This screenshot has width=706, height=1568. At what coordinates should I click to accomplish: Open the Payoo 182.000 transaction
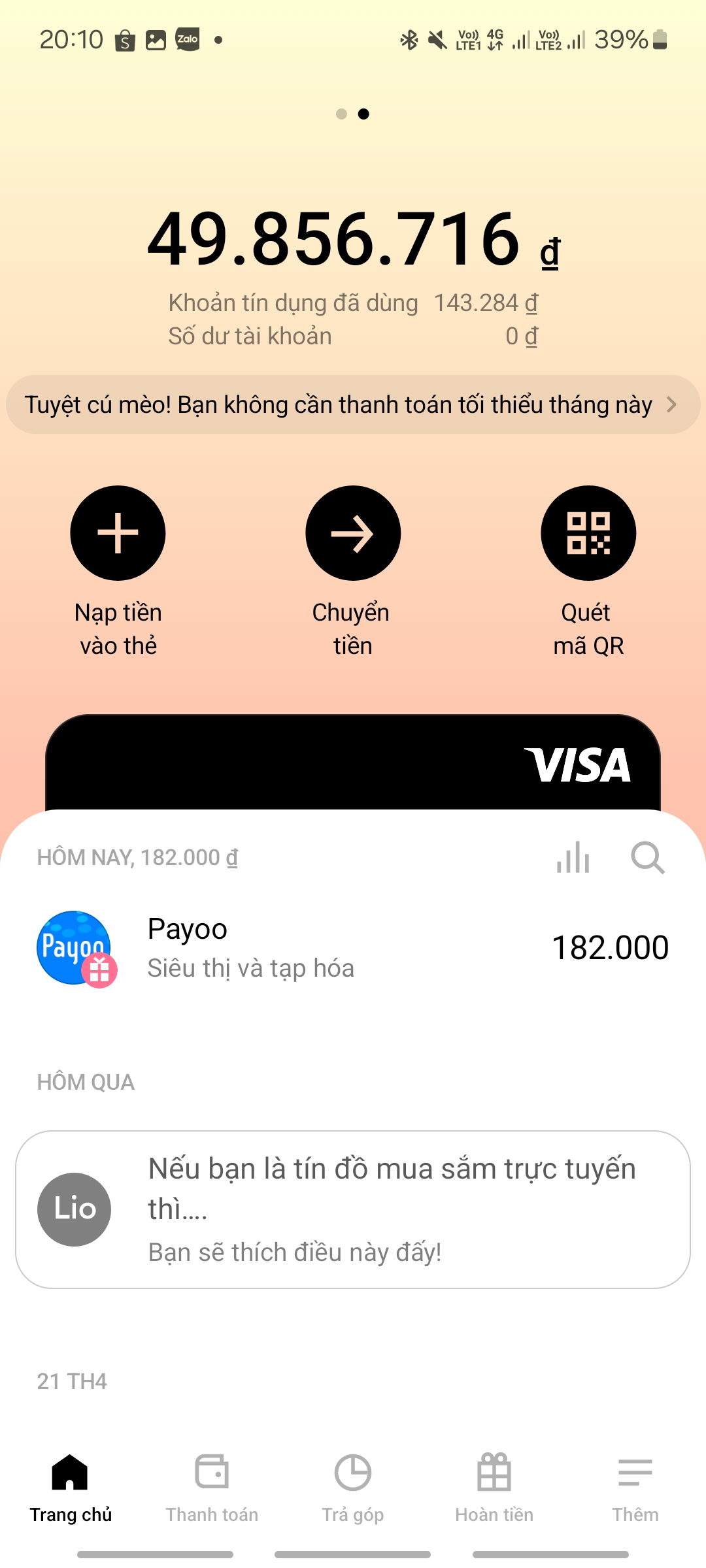click(x=353, y=947)
